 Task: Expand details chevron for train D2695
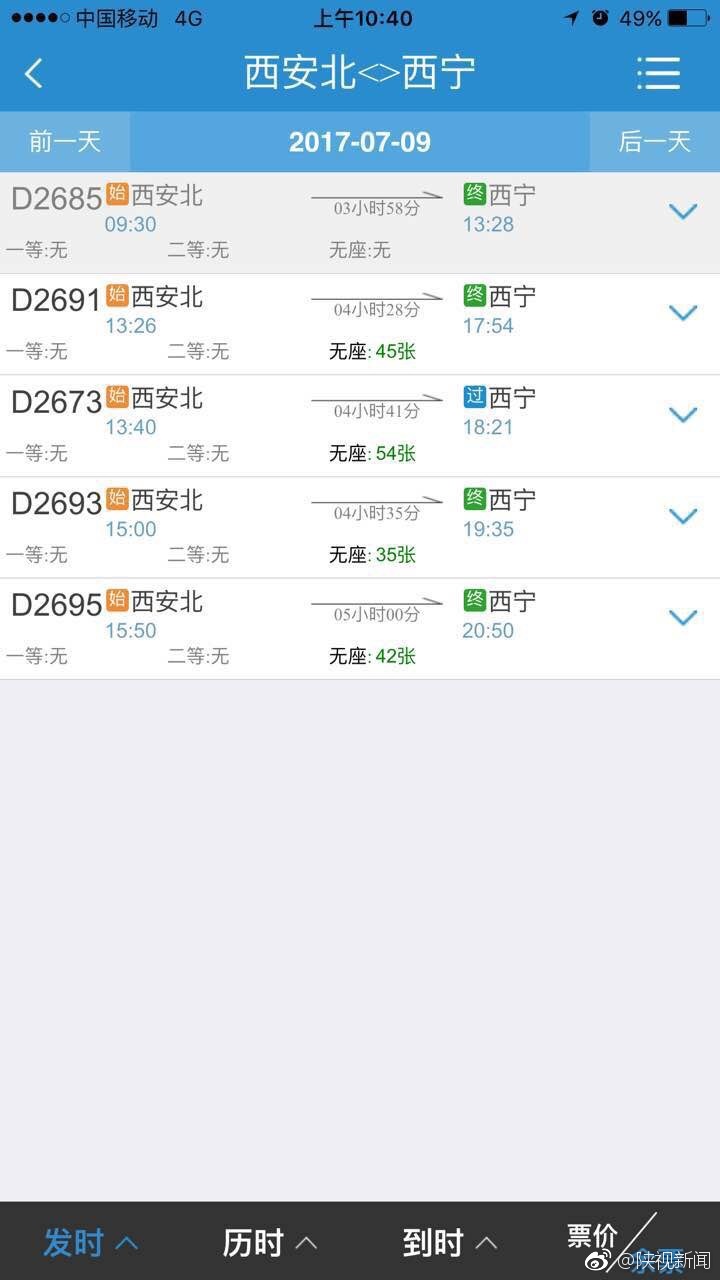[683, 617]
